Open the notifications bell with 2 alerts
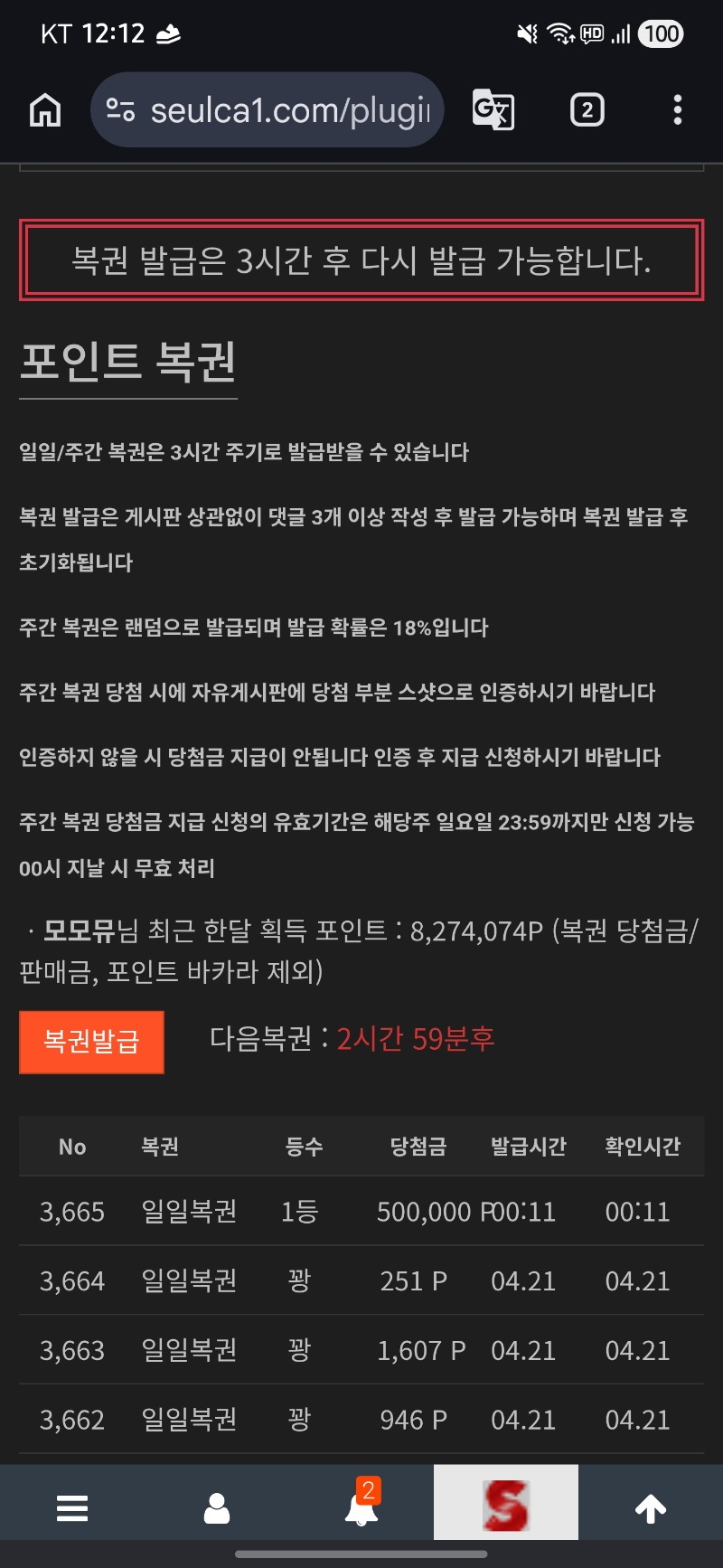This screenshot has height=1568, width=723. 361,1507
